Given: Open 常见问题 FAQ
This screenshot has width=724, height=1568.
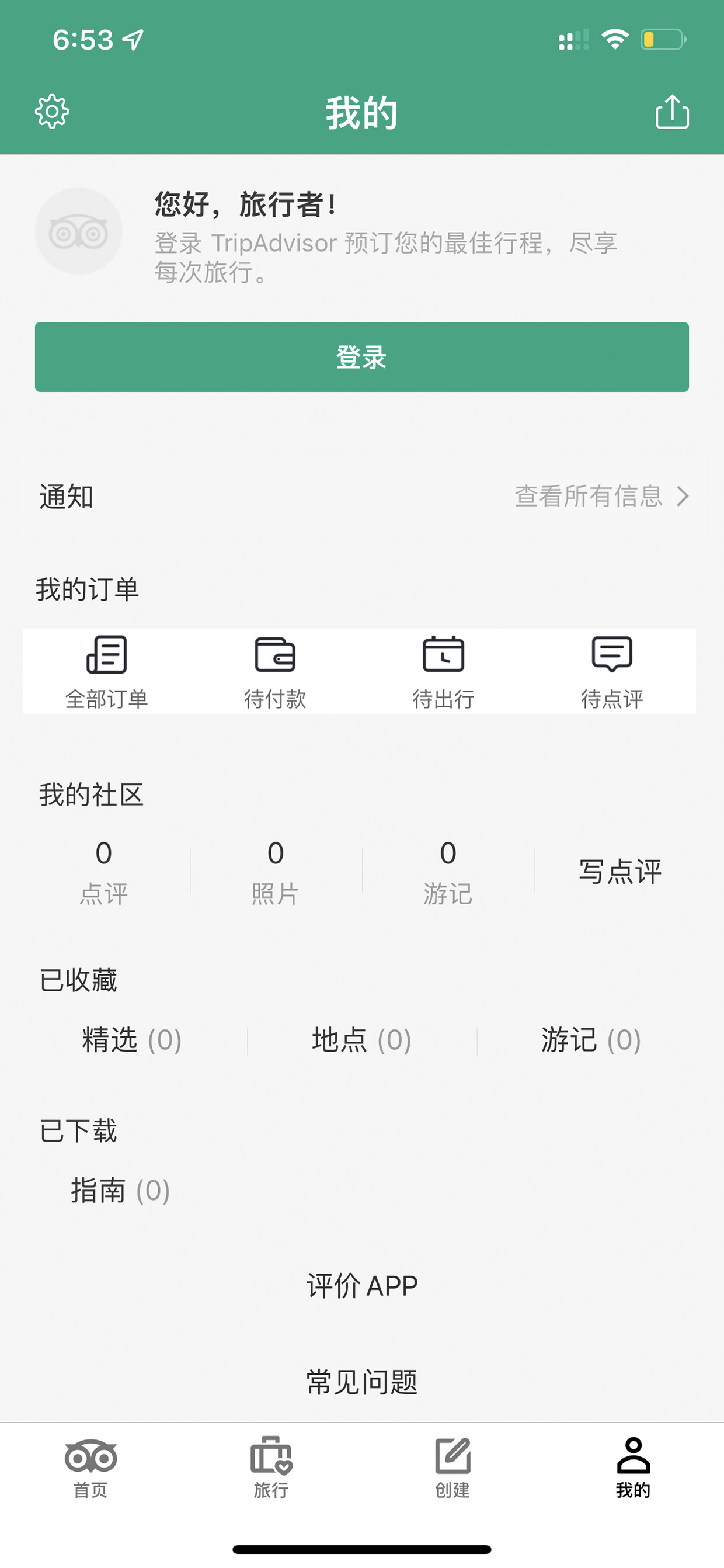Looking at the screenshot, I should click(x=362, y=1382).
